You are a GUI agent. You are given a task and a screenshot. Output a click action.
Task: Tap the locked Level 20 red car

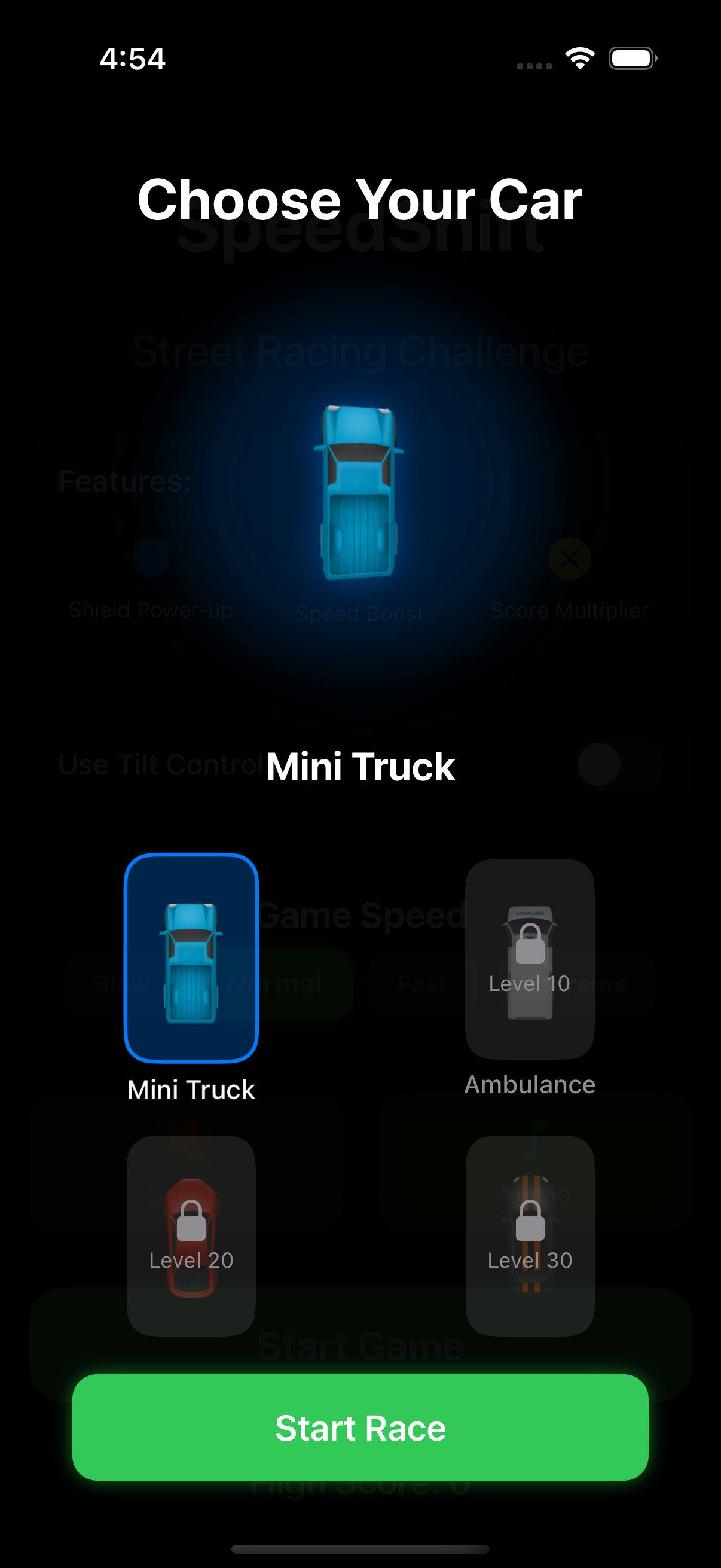click(x=191, y=1236)
